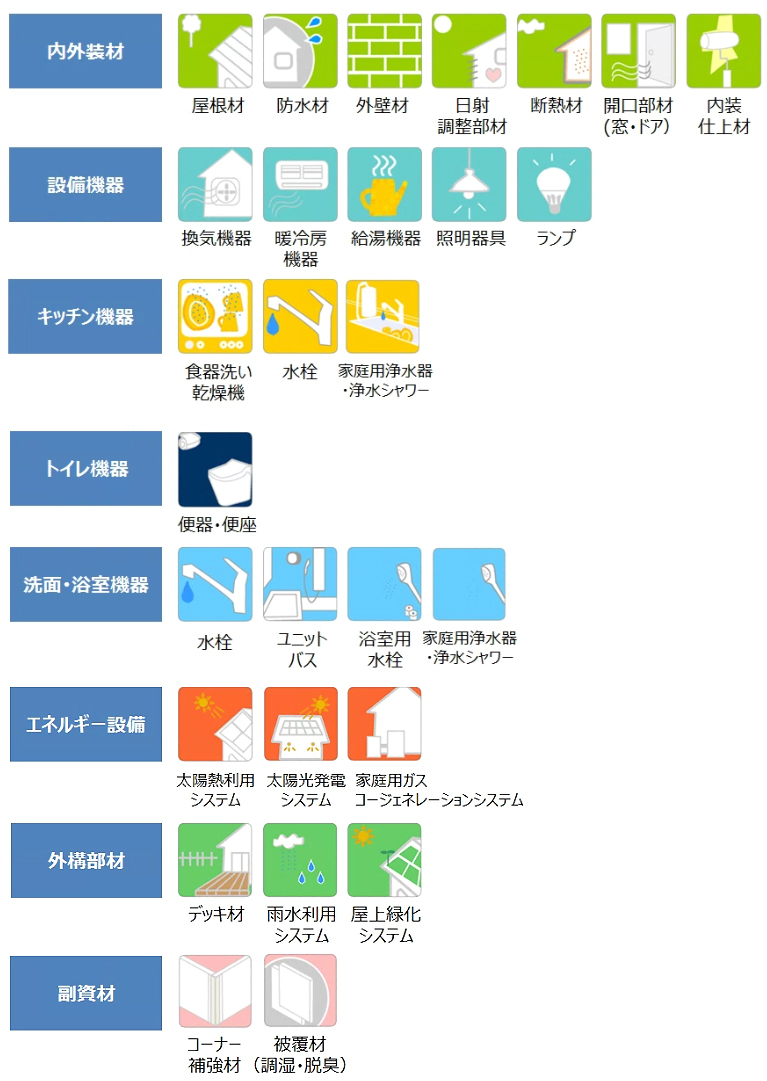767x1081 pixels.
Task: Open the デッキ材 category
Action: pos(215,860)
